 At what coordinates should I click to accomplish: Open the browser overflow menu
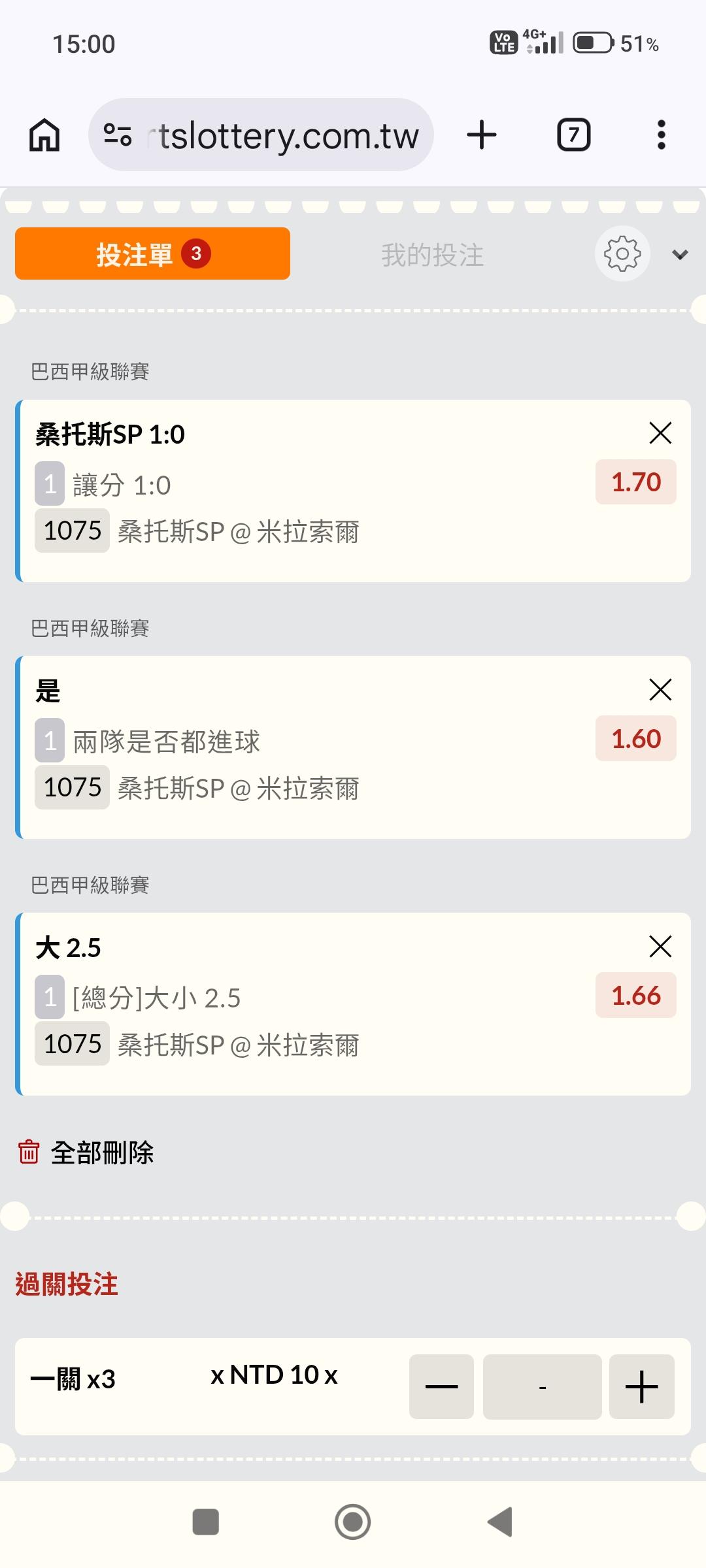tap(661, 135)
